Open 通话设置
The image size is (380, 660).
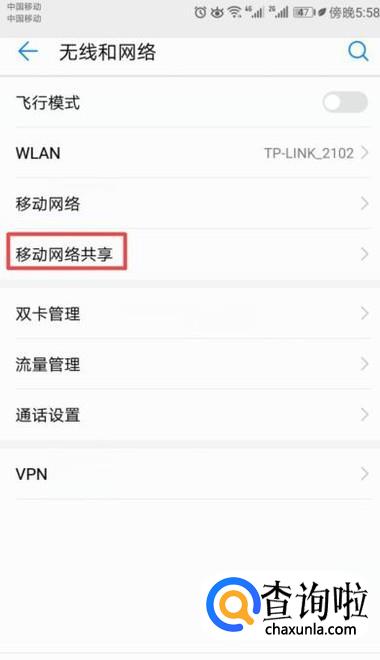tap(190, 415)
